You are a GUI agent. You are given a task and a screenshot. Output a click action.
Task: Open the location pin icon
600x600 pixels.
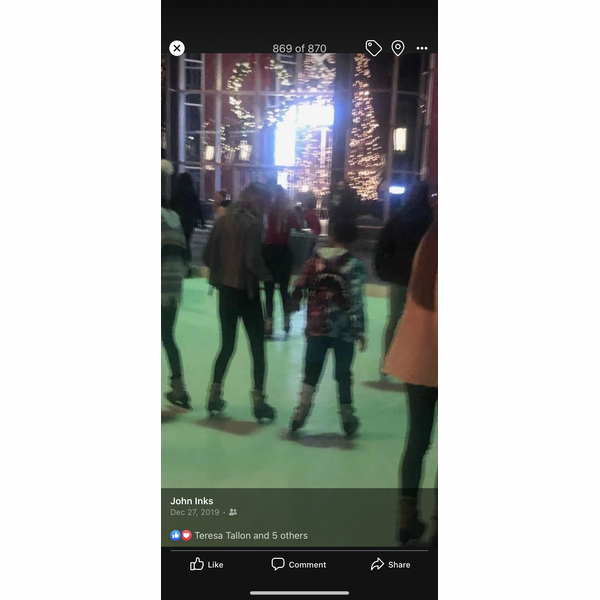tap(398, 48)
